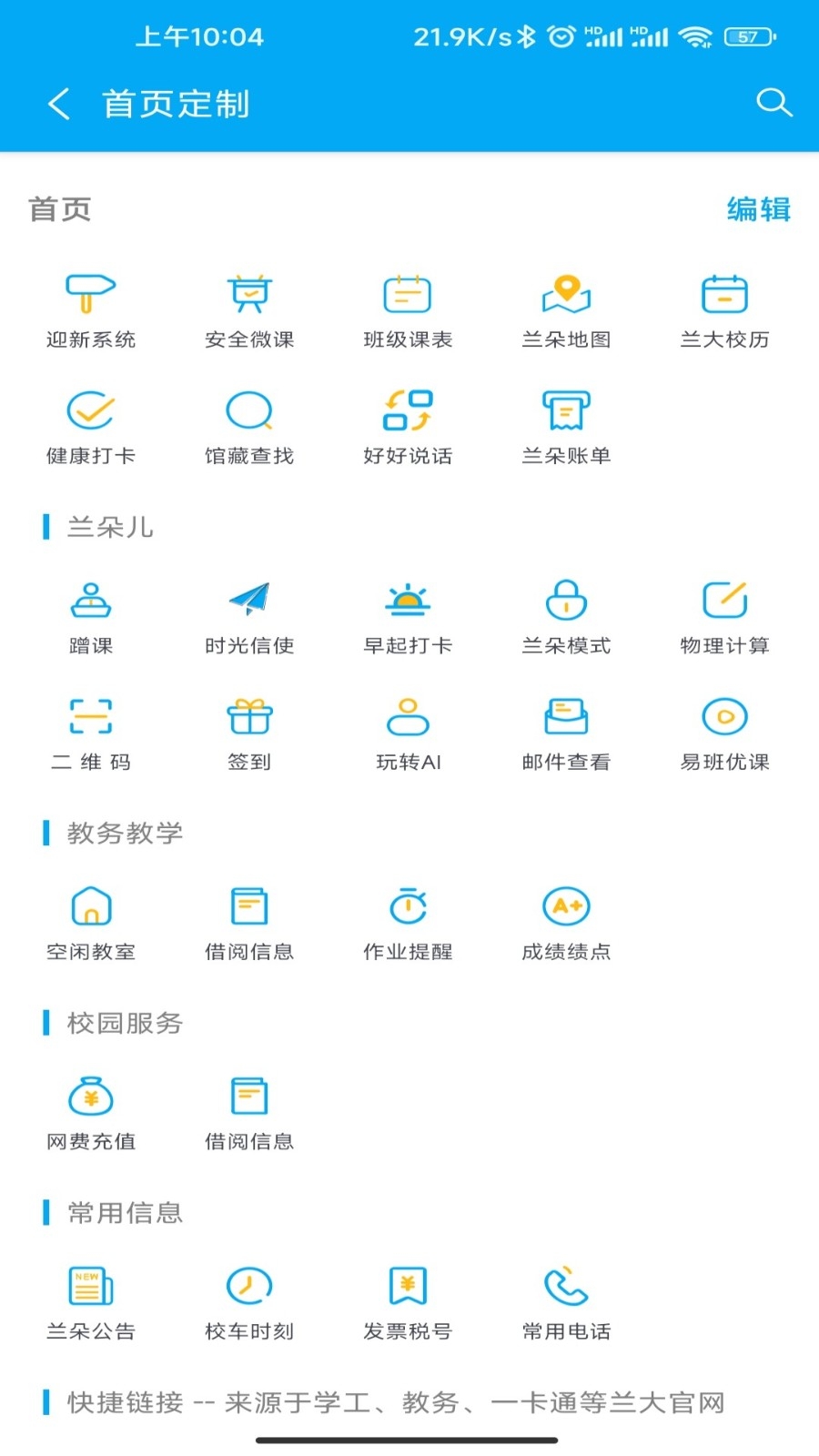The height and width of the screenshot is (1456, 819).
Task: Select the 兰朵模式 lock icon
Action: (566, 615)
